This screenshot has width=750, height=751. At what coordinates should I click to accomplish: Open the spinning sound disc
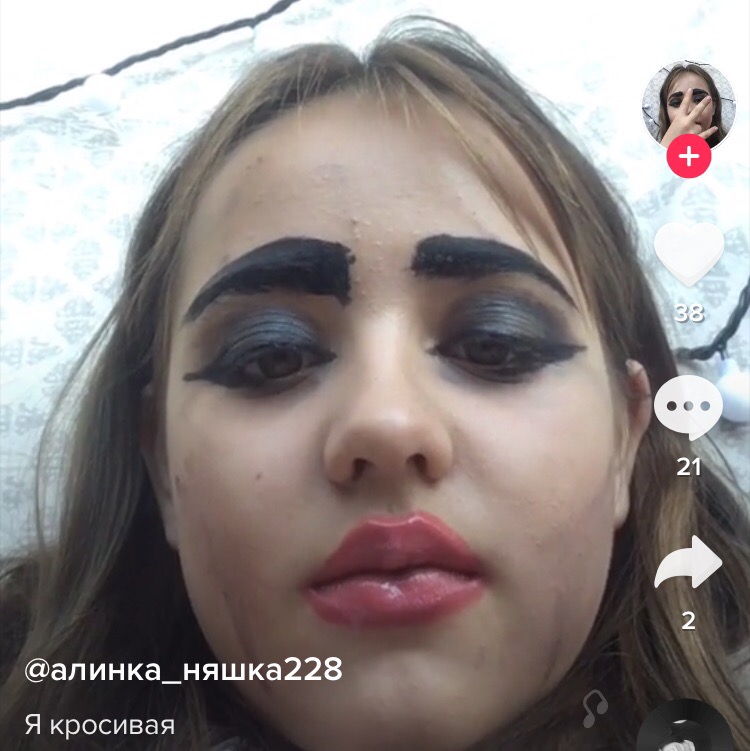(x=690, y=729)
